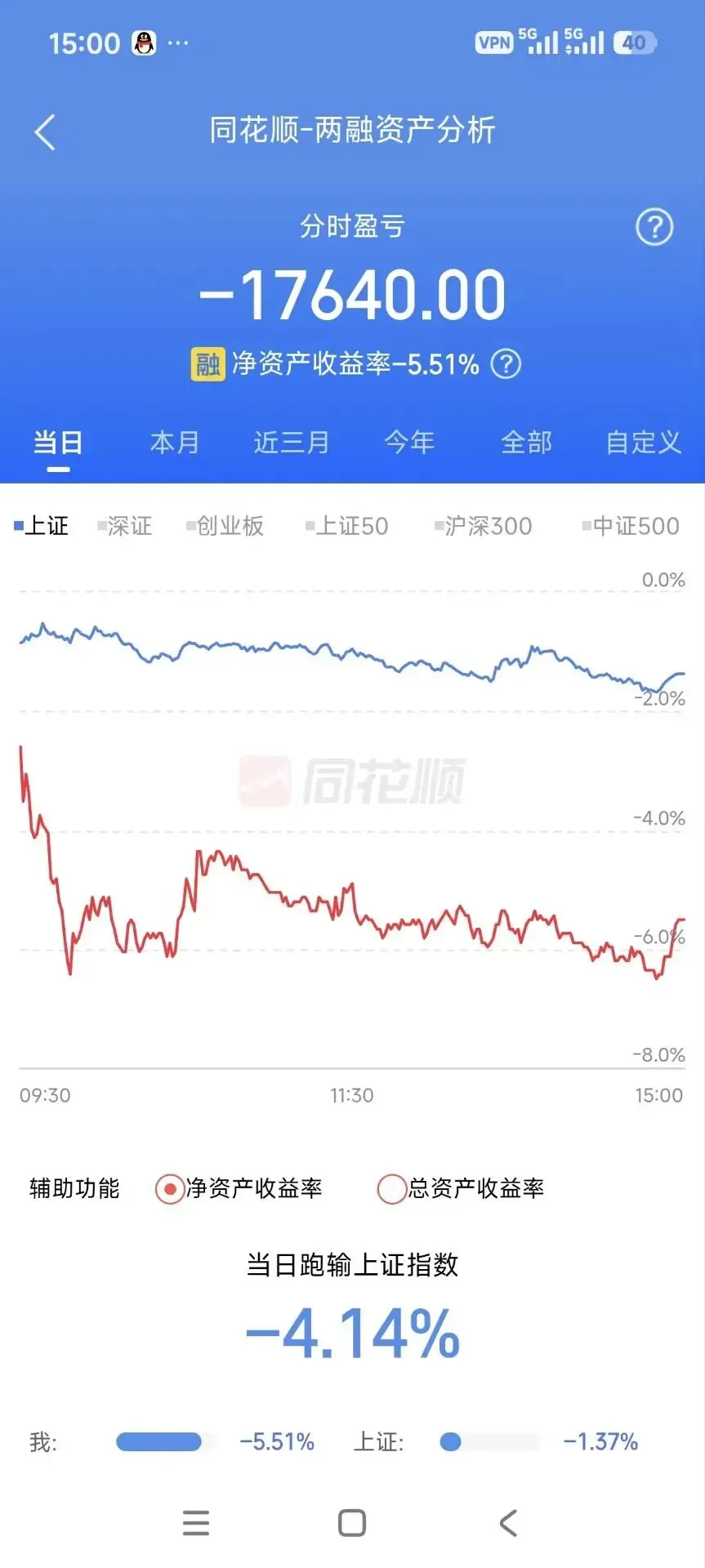Select 净资产收益率 radio option
705x1568 pixels.
pyautogui.click(x=239, y=1188)
